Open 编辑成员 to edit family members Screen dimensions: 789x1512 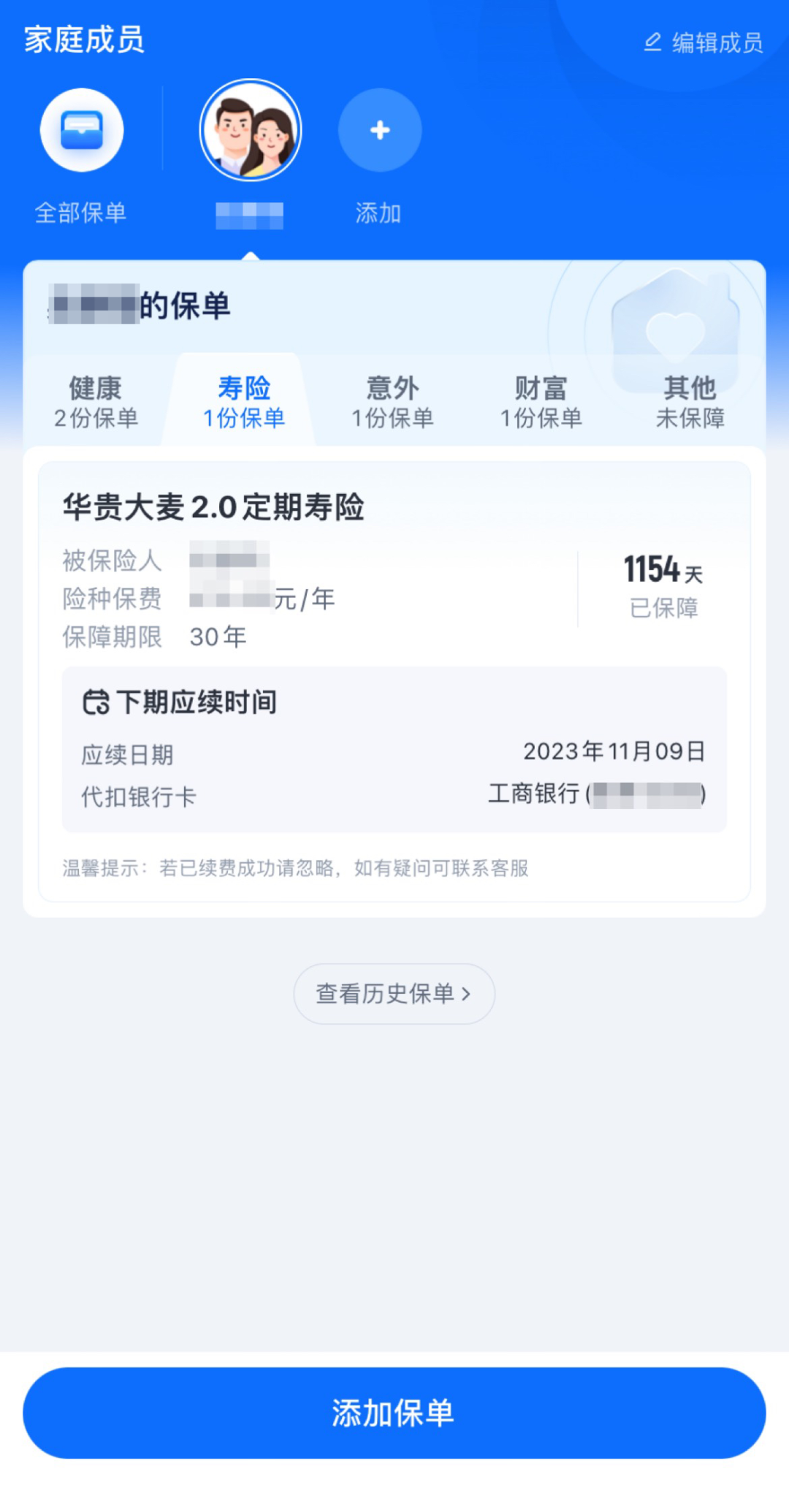point(704,42)
